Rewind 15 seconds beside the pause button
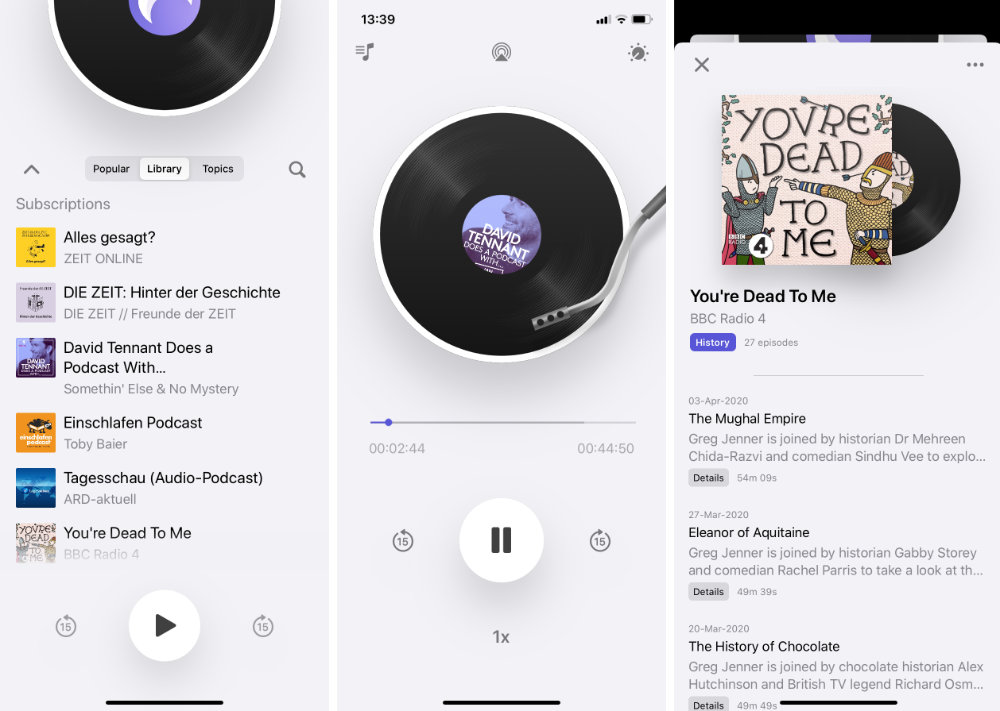The image size is (1000, 711). coord(402,541)
